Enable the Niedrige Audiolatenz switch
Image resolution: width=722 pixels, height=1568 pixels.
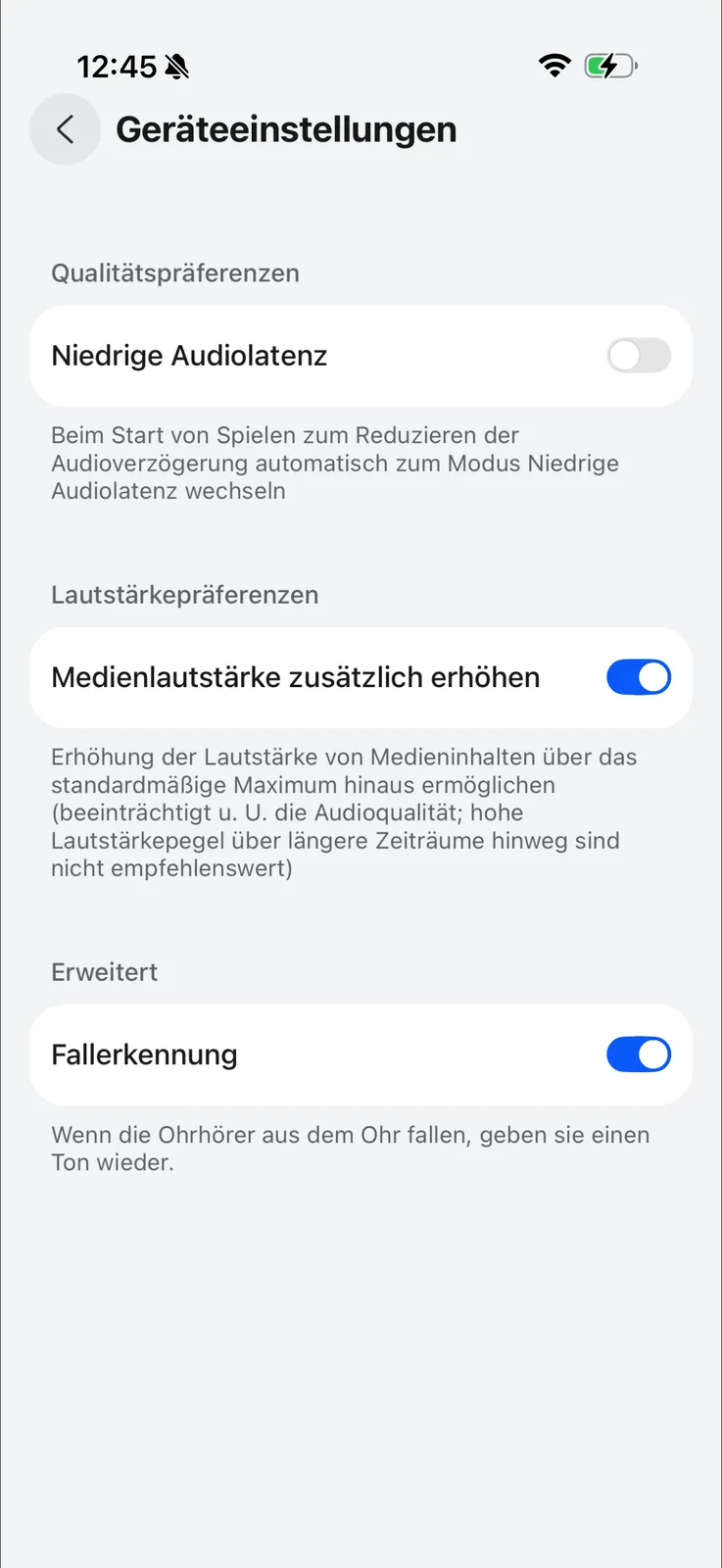[x=638, y=356]
